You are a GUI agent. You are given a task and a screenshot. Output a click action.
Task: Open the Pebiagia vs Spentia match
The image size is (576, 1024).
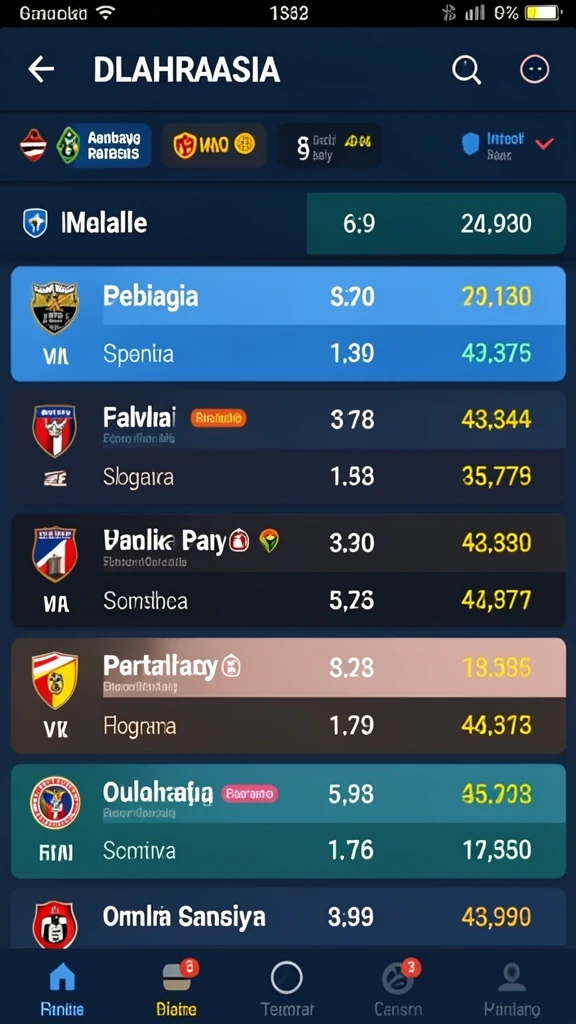[x=288, y=324]
